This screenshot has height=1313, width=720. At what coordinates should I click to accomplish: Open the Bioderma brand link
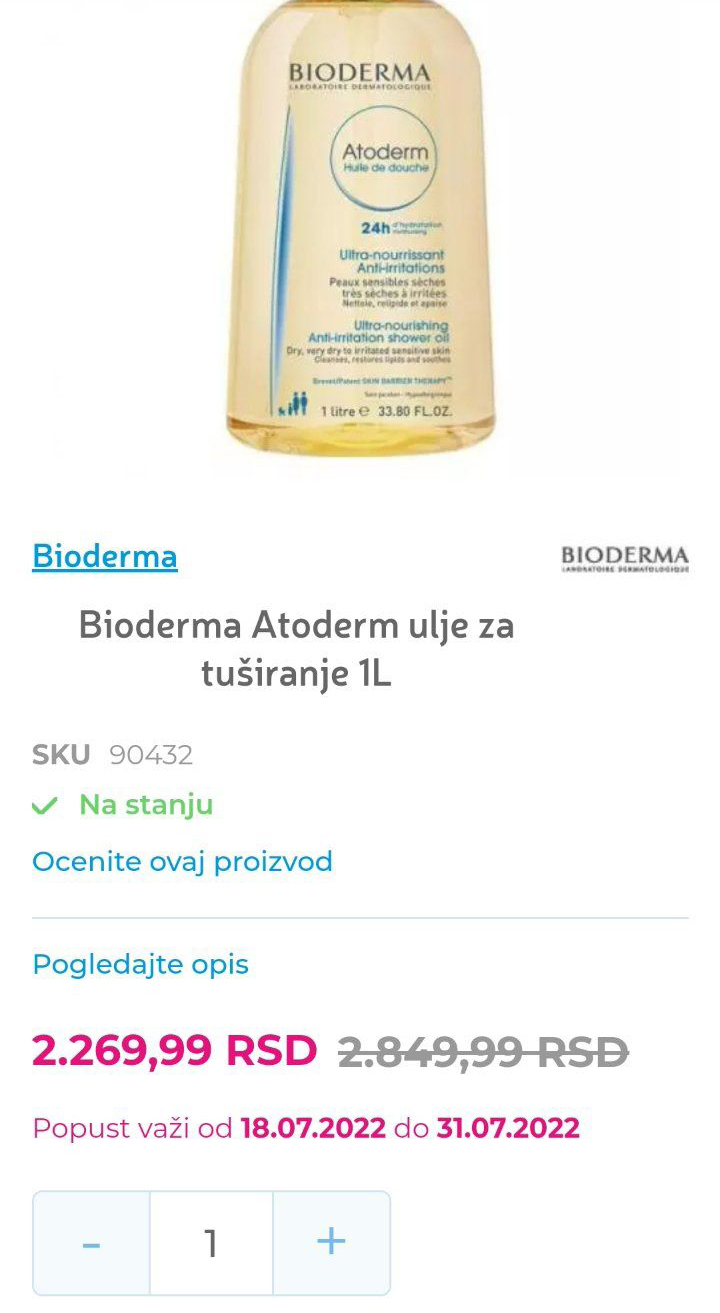pos(105,556)
